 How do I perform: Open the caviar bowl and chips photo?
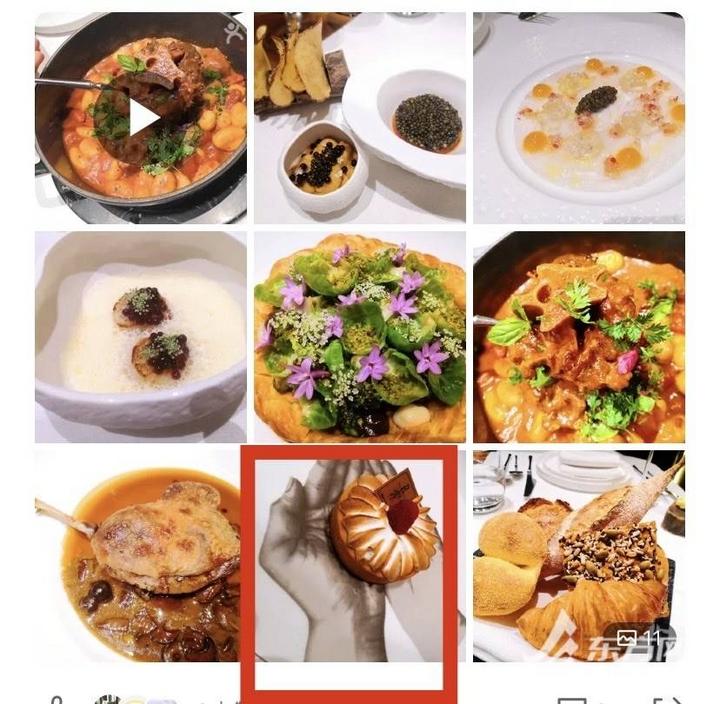[x=359, y=118]
